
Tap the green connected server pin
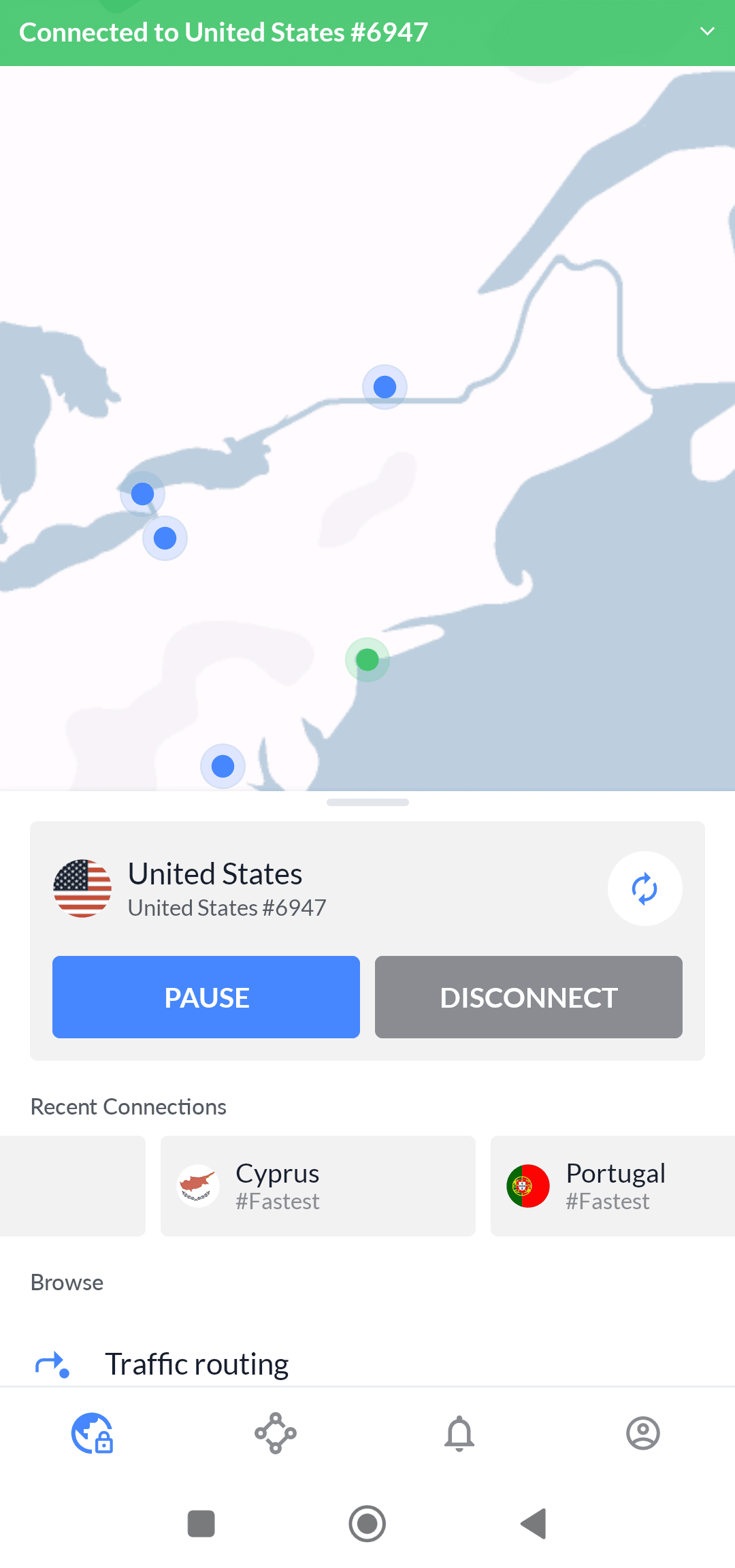pos(367,659)
